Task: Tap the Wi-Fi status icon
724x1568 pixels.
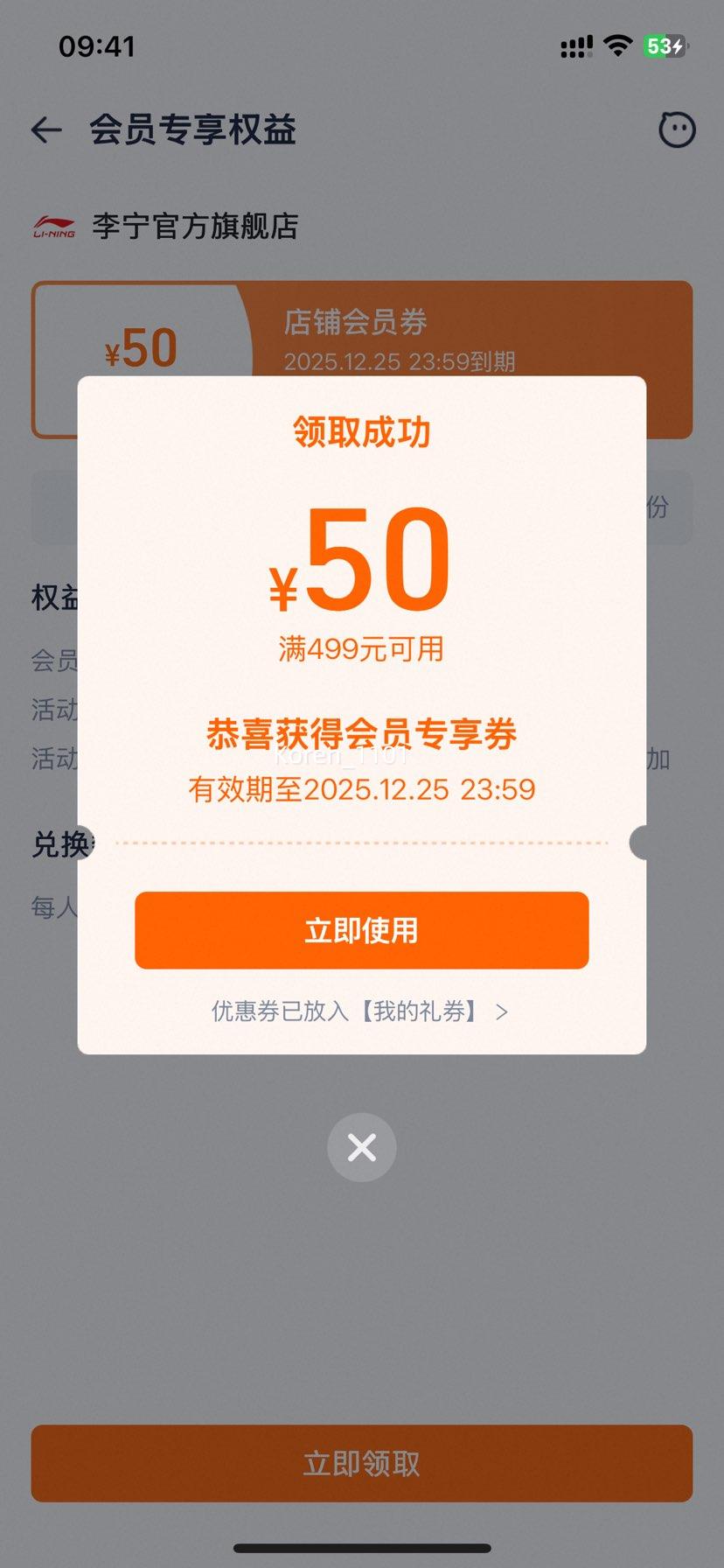Action: [618, 45]
